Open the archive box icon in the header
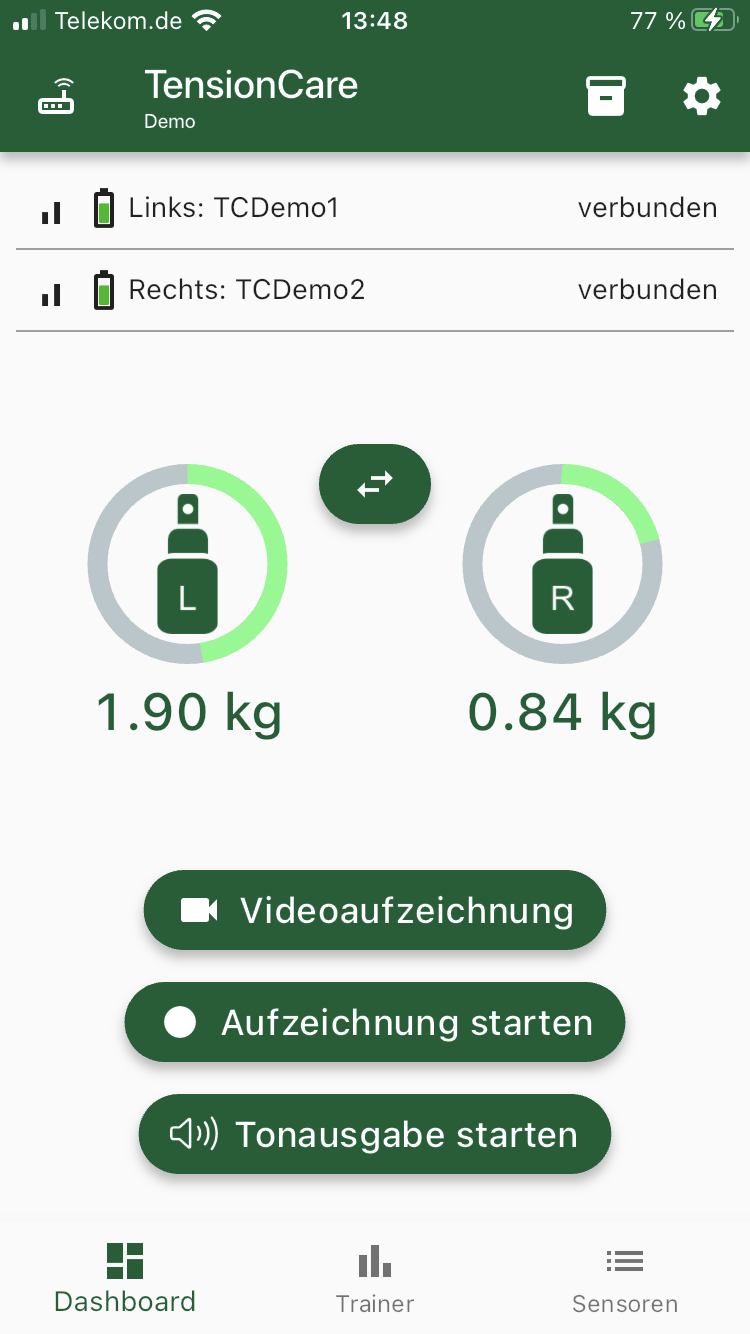Viewport: 750px width, 1334px height. pyautogui.click(x=606, y=96)
